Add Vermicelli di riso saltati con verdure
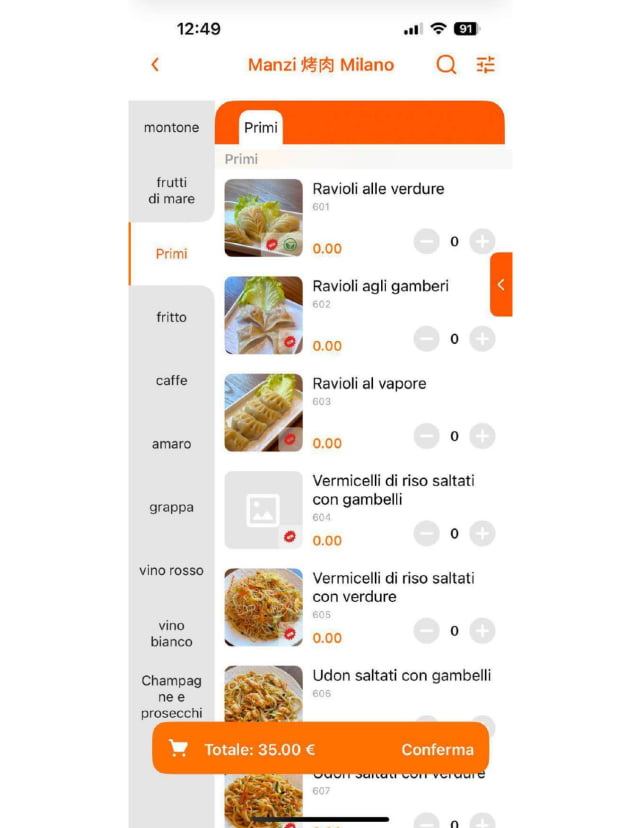The height and width of the screenshot is (828, 640). [x=482, y=631]
